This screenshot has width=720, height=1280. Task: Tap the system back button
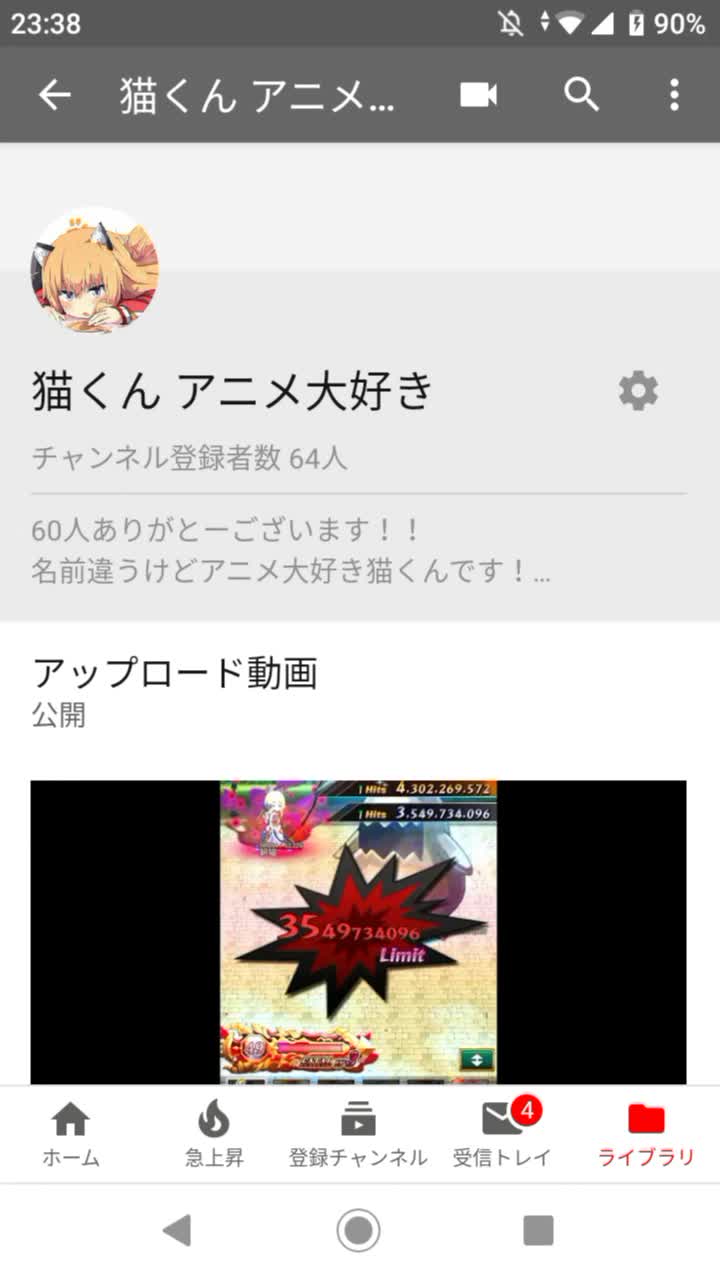tap(177, 1230)
